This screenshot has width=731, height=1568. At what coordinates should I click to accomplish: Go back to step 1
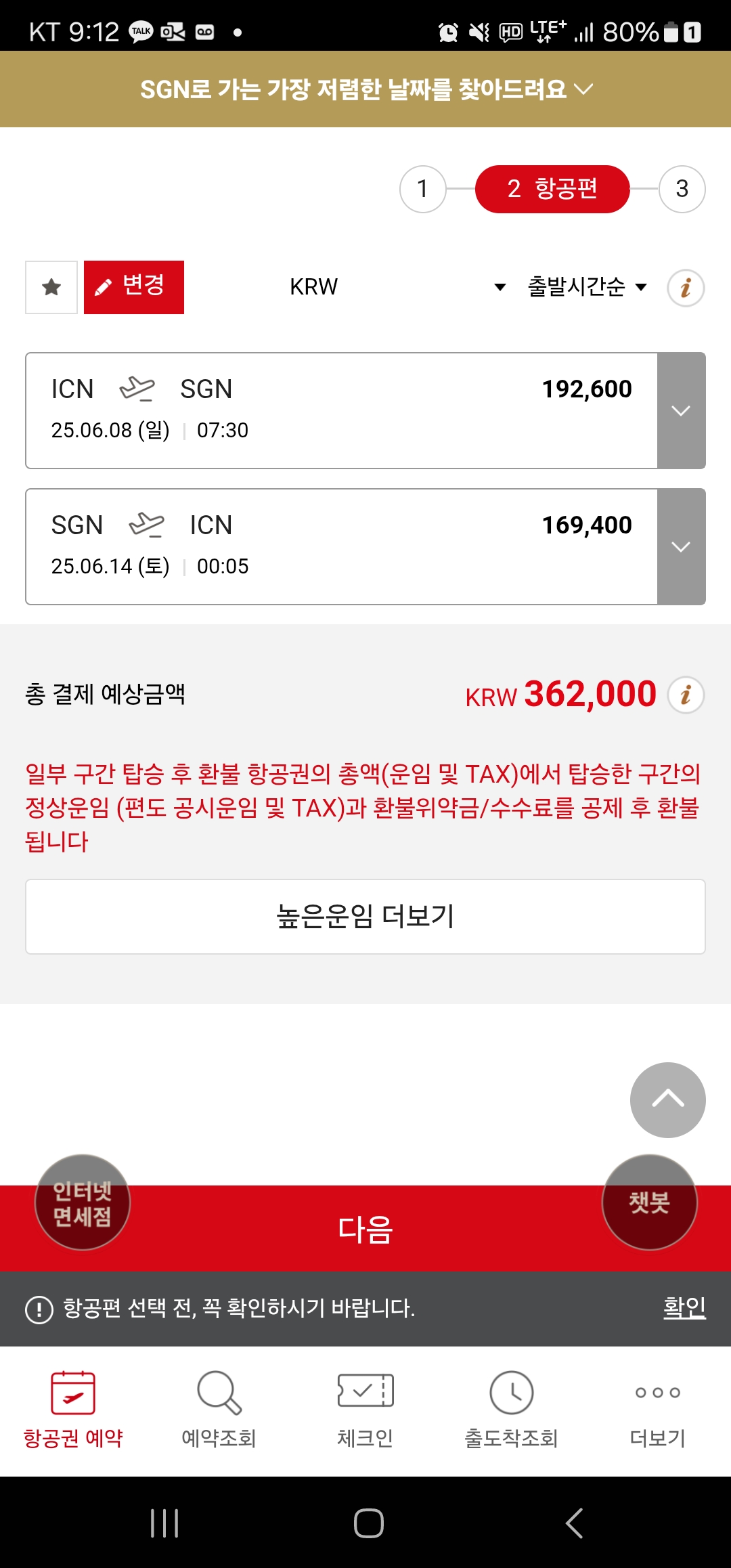422,189
